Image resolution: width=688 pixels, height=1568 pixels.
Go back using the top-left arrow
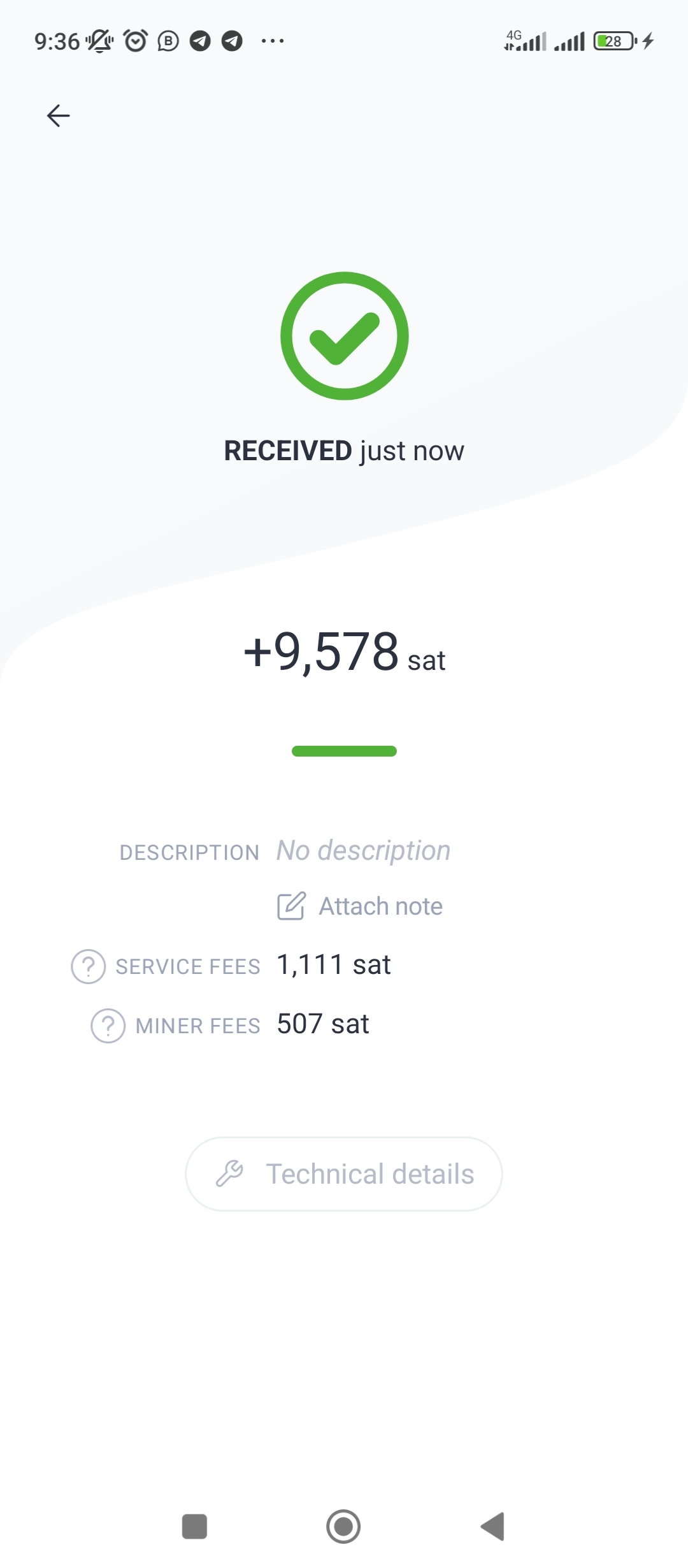pos(58,115)
